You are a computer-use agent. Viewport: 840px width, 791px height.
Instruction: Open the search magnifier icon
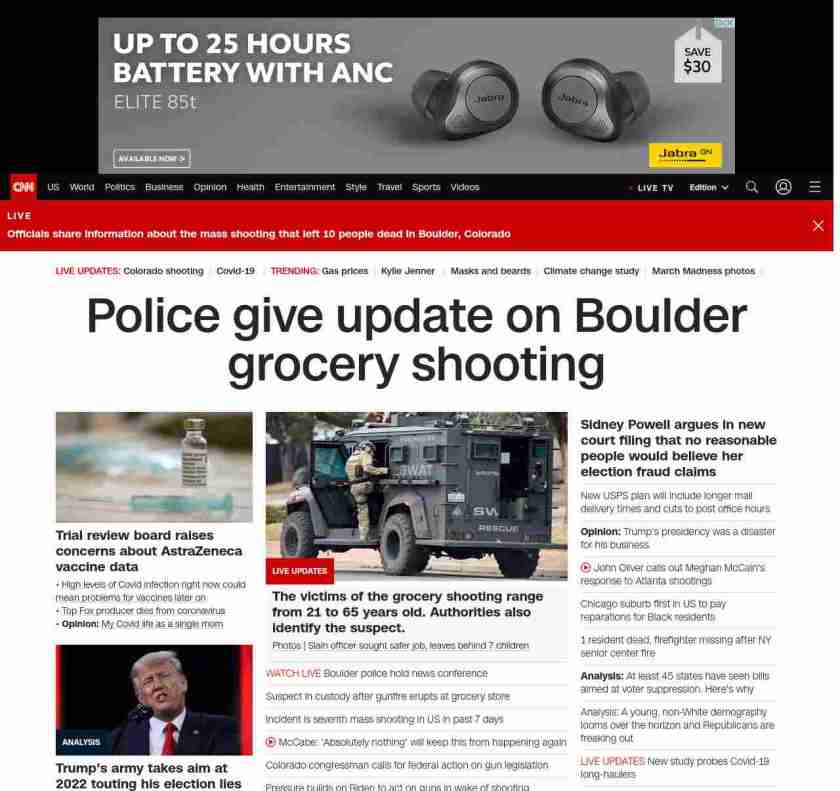point(752,187)
